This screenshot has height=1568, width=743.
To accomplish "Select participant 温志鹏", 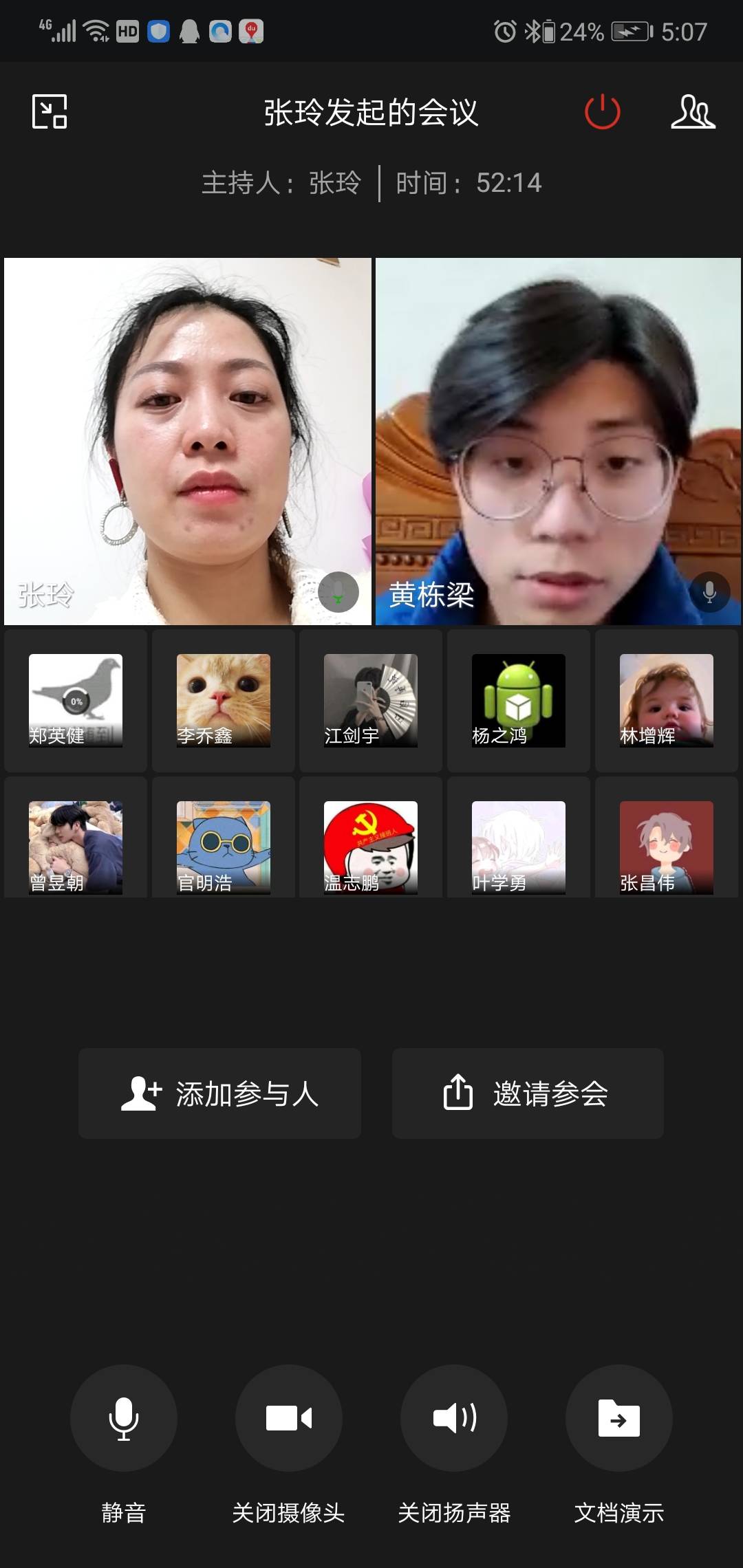I will click(x=371, y=847).
